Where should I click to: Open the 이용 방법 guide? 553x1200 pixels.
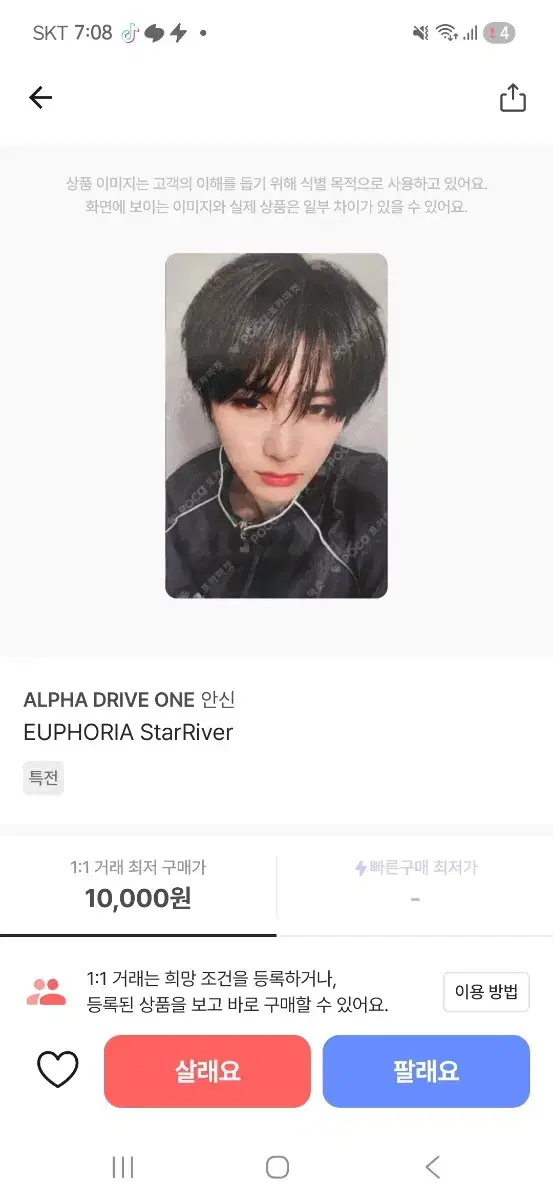click(486, 991)
